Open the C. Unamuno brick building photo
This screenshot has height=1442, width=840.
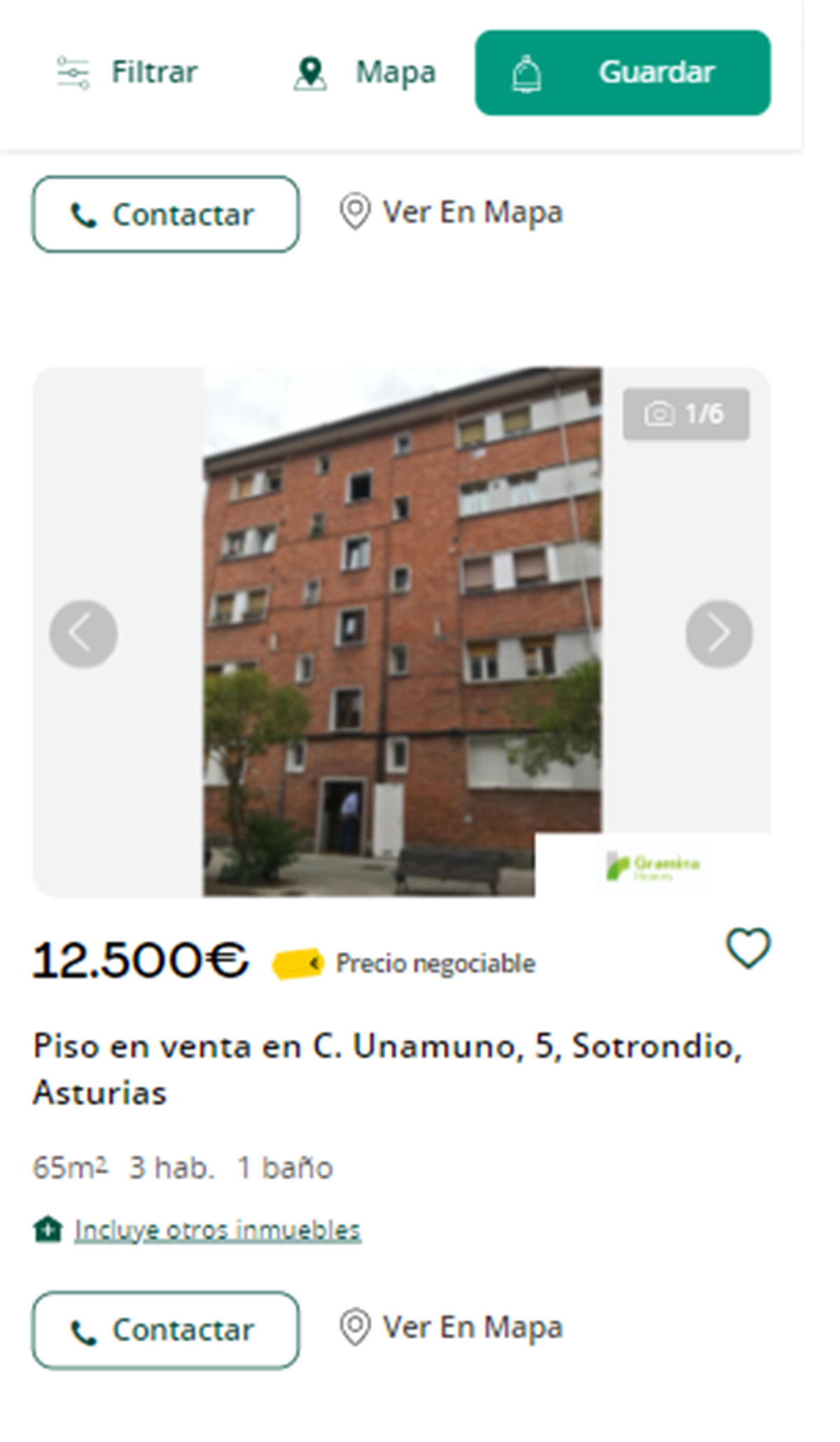pos(402,632)
